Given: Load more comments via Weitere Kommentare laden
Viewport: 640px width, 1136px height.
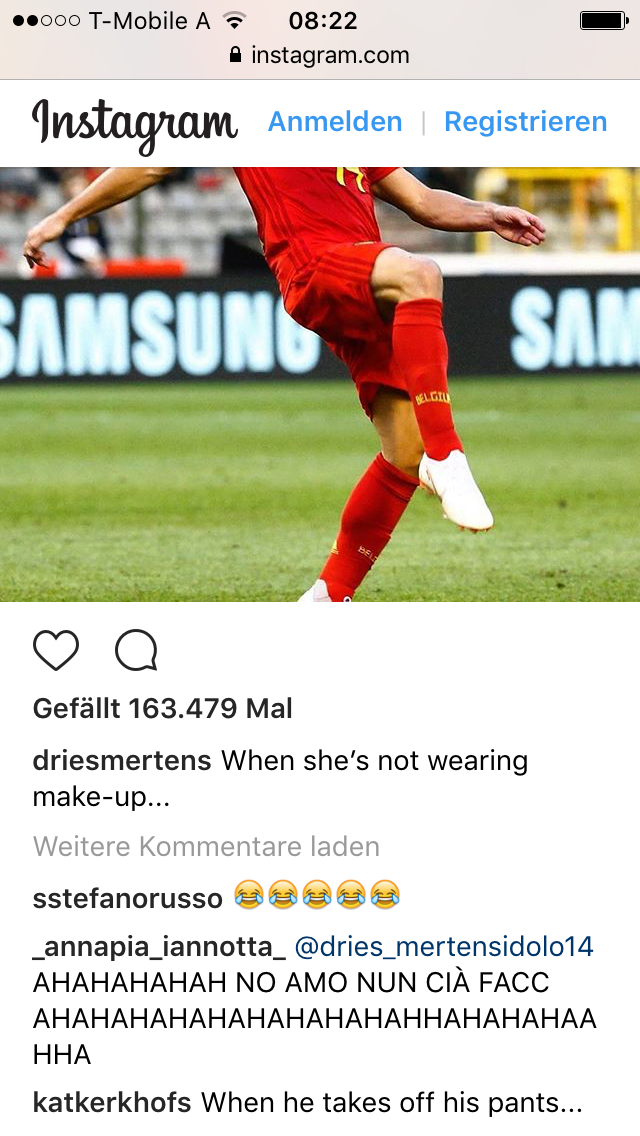Looking at the screenshot, I should coord(206,846).
